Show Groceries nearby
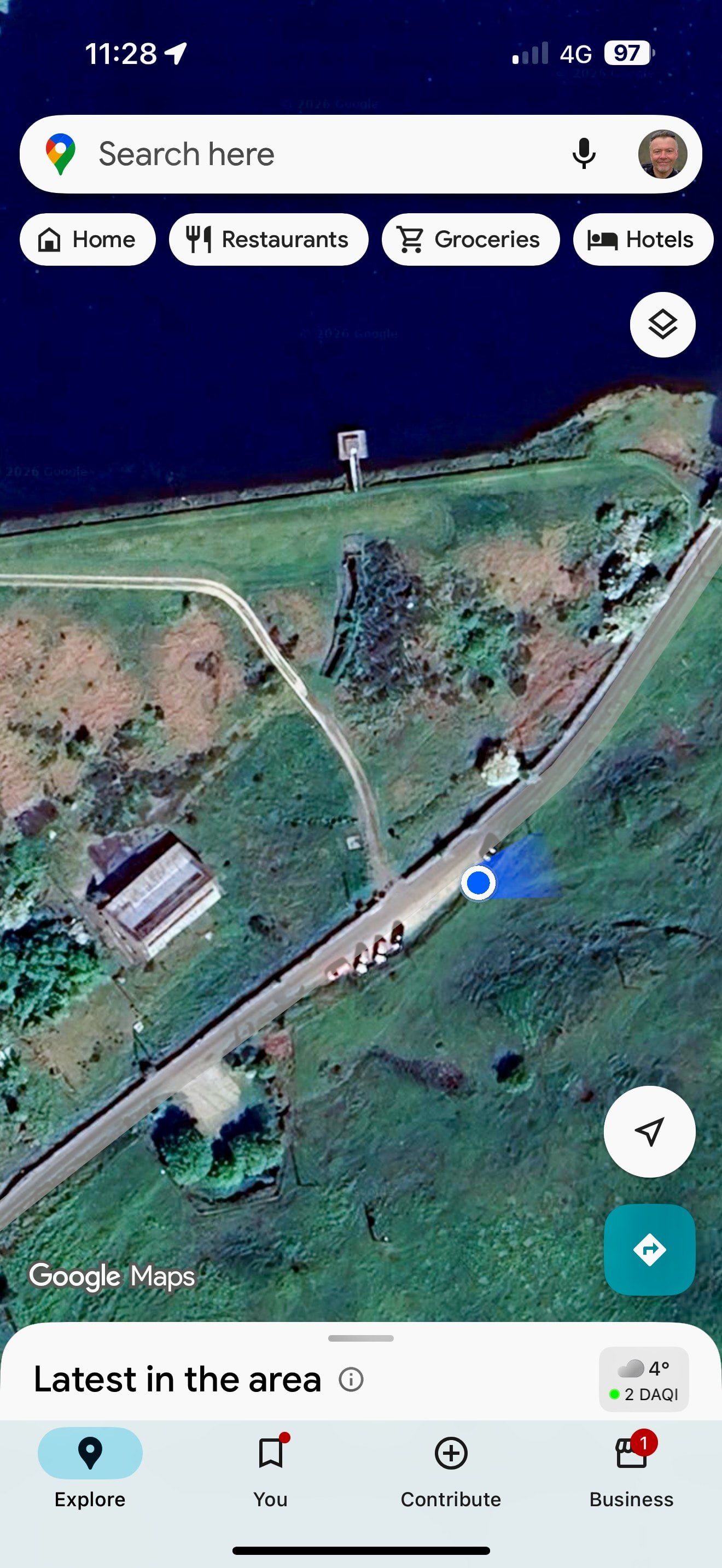 coord(470,239)
